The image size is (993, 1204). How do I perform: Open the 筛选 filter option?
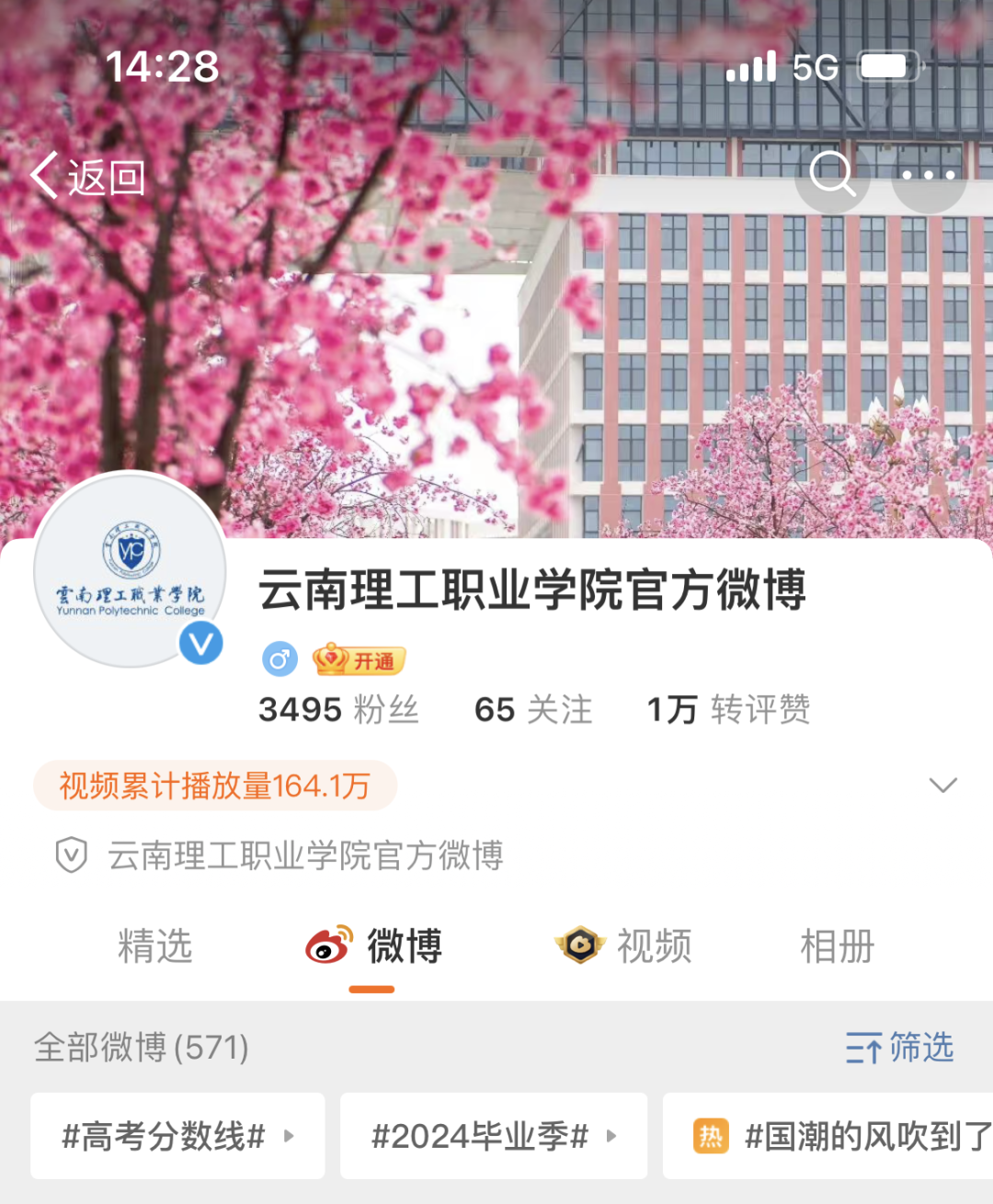click(899, 1048)
